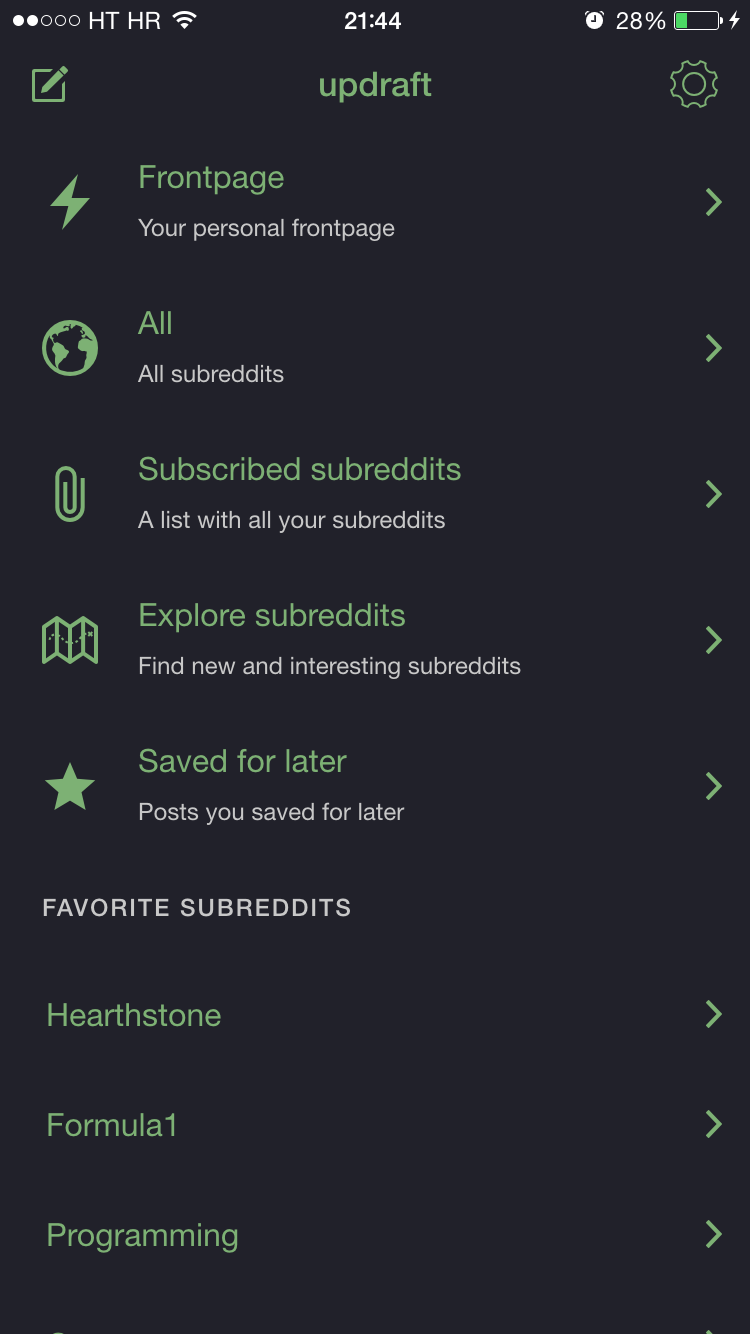The image size is (750, 1334).
Task: Go to Explore subreddits
Action: point(375,640)
